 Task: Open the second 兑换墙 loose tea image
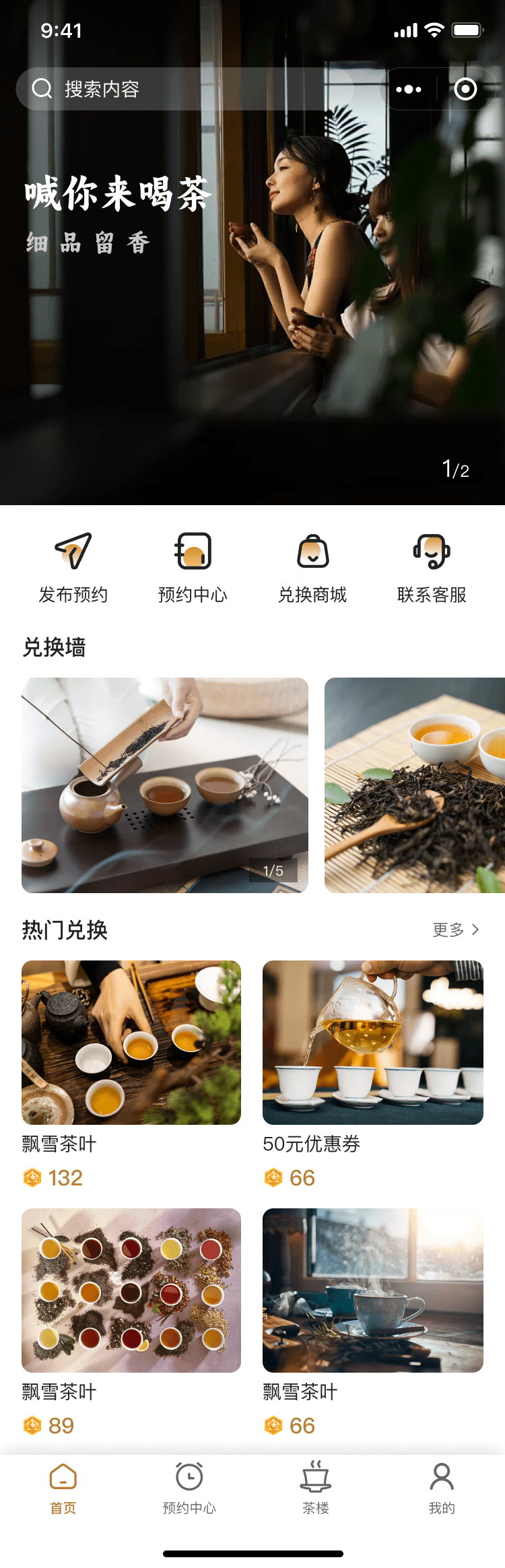click(414, 785)
